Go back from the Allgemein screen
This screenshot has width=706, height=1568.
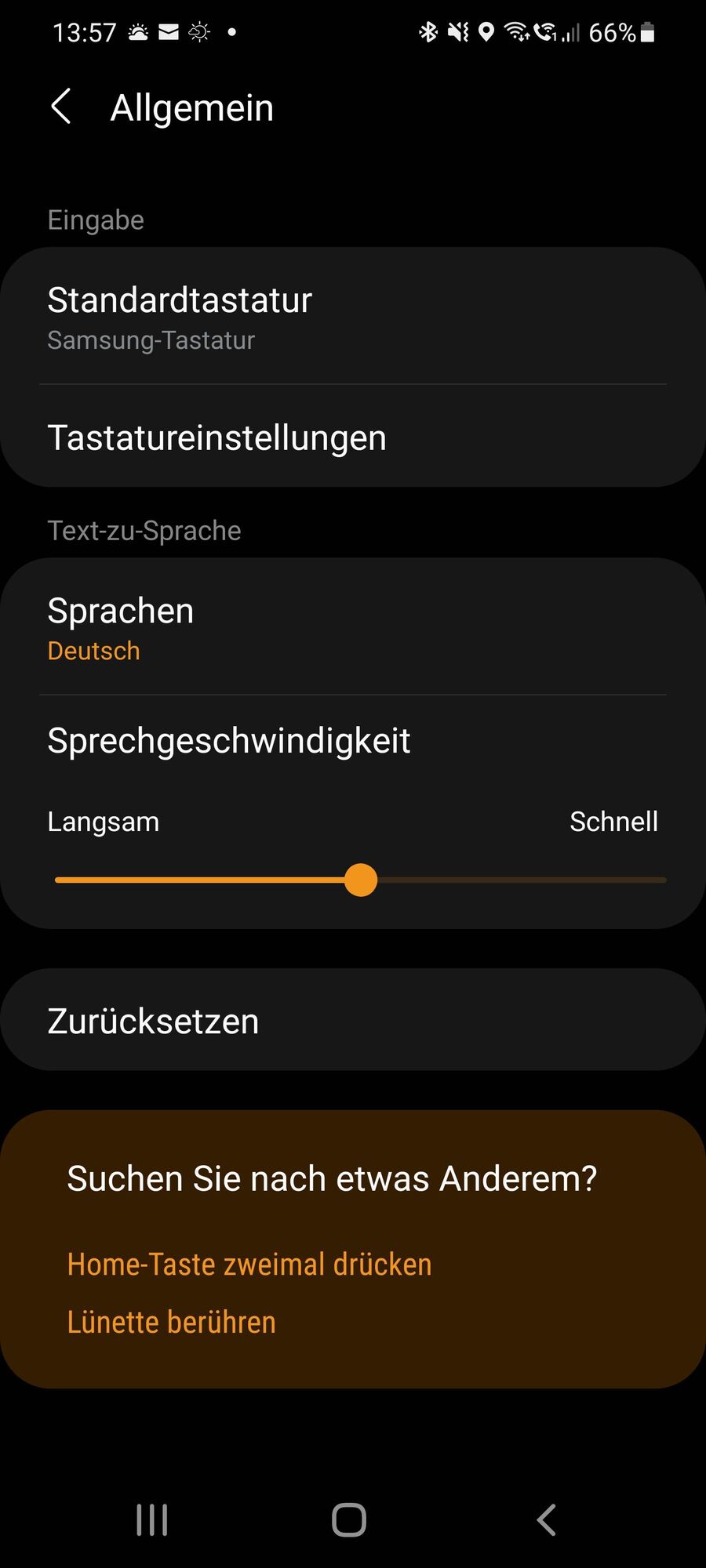(x=61, y=107)
